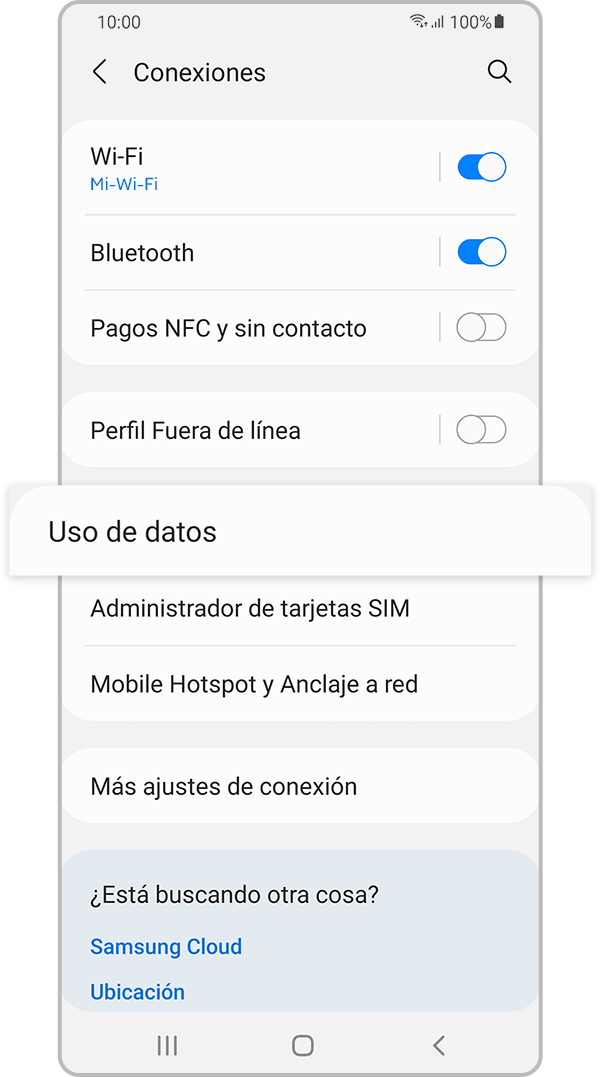Disable the Bluetooth switch
Viewport: 600px width, 1077px height.
(481, 252)
